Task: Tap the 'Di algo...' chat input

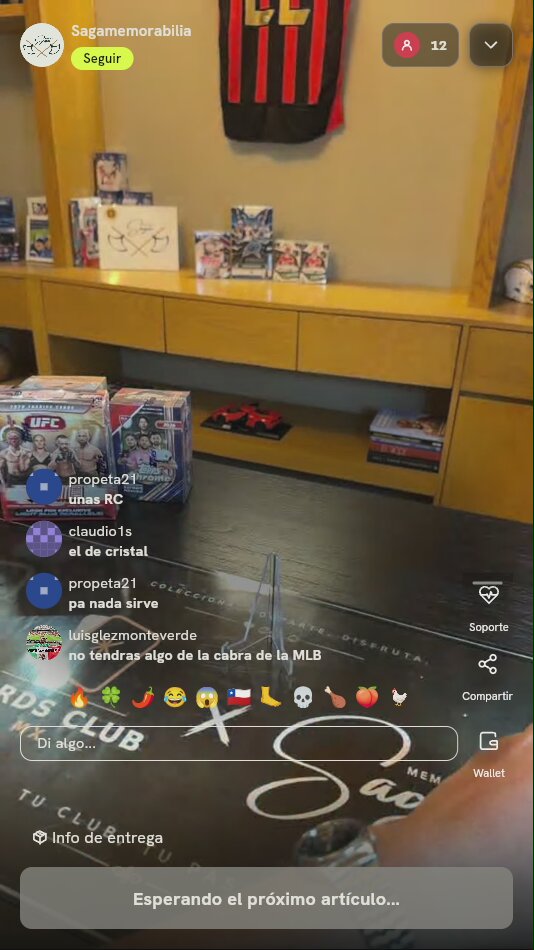Action: point(239,743)
